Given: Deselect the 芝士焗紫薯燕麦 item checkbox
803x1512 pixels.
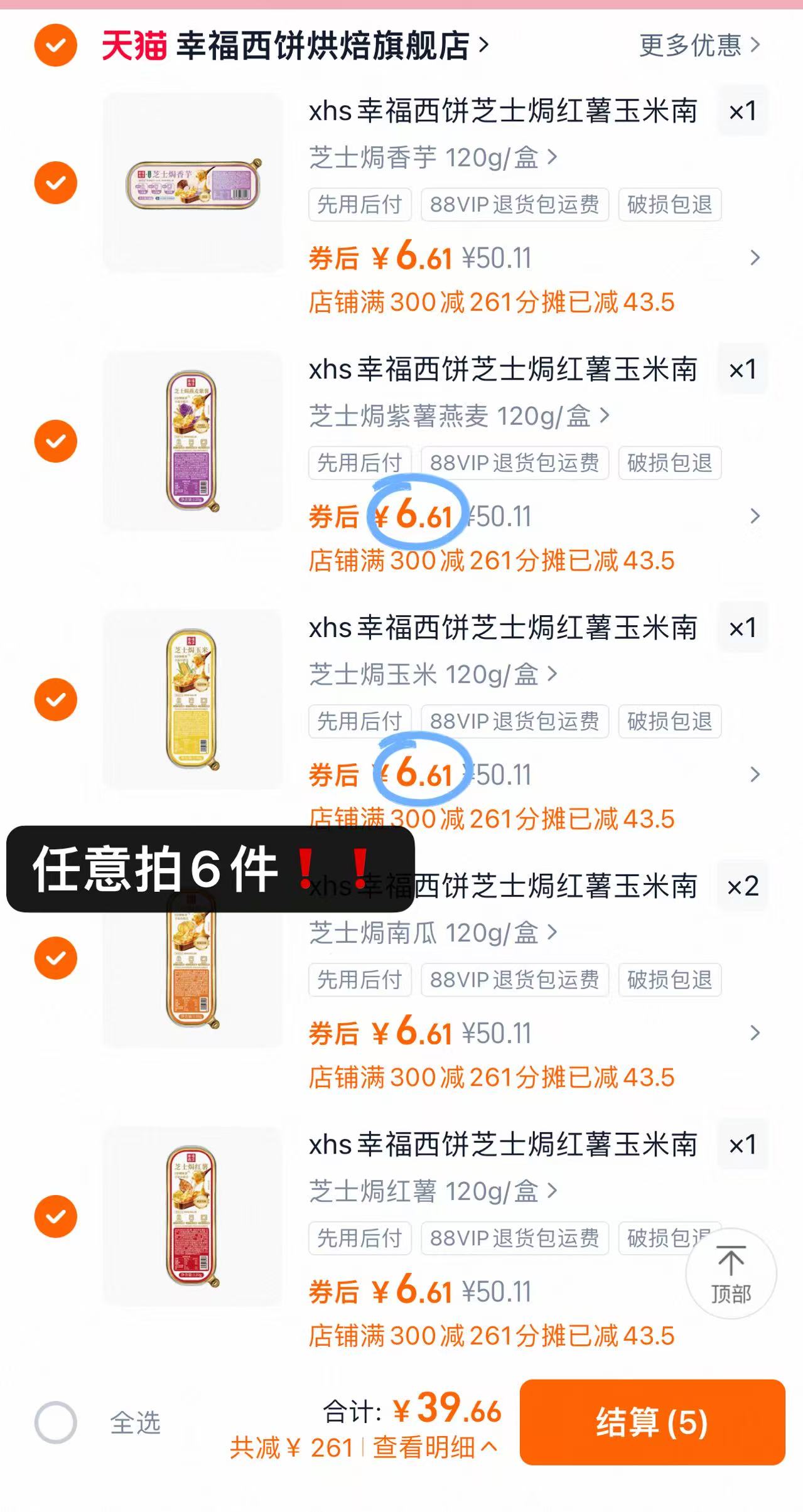Looking at the screenshot, I should [x=55, y=441].
